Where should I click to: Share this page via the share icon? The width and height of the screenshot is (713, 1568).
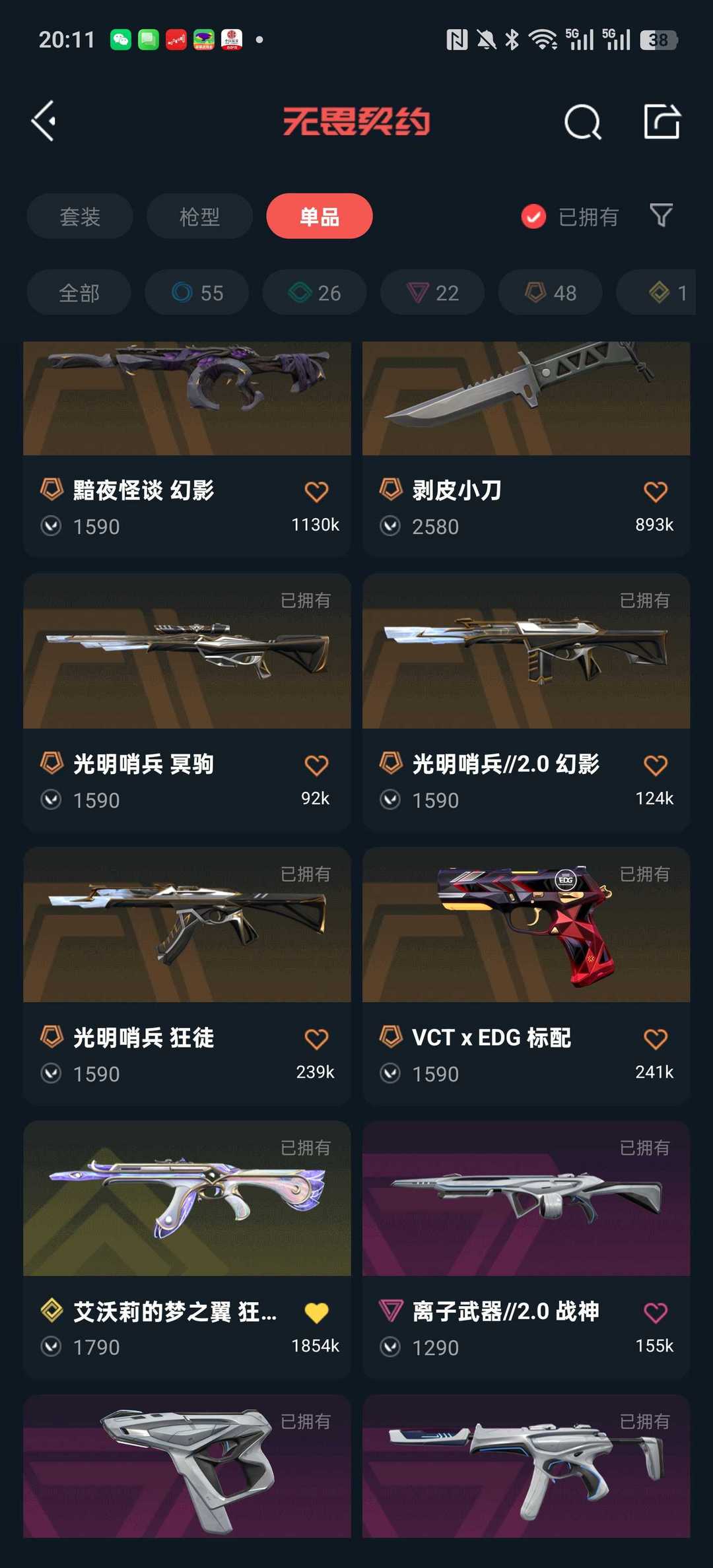(662, 122)
